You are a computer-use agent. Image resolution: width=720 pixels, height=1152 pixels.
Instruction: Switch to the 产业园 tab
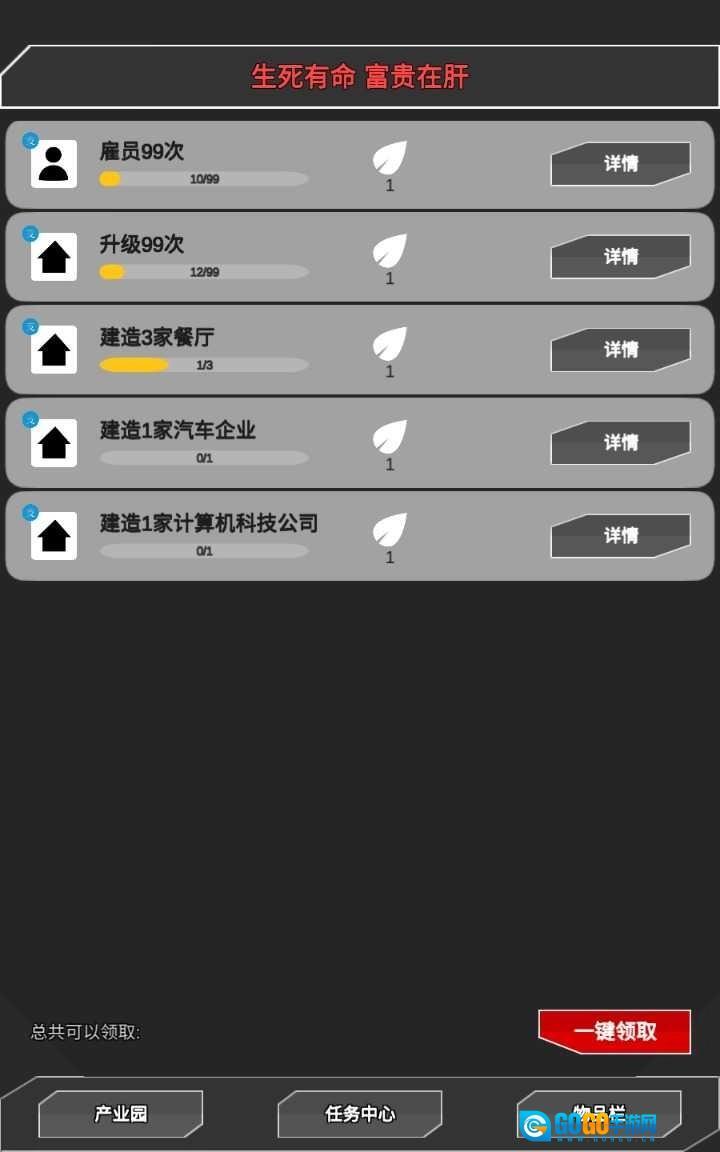pyautogui.click(x=121, y=1114)
